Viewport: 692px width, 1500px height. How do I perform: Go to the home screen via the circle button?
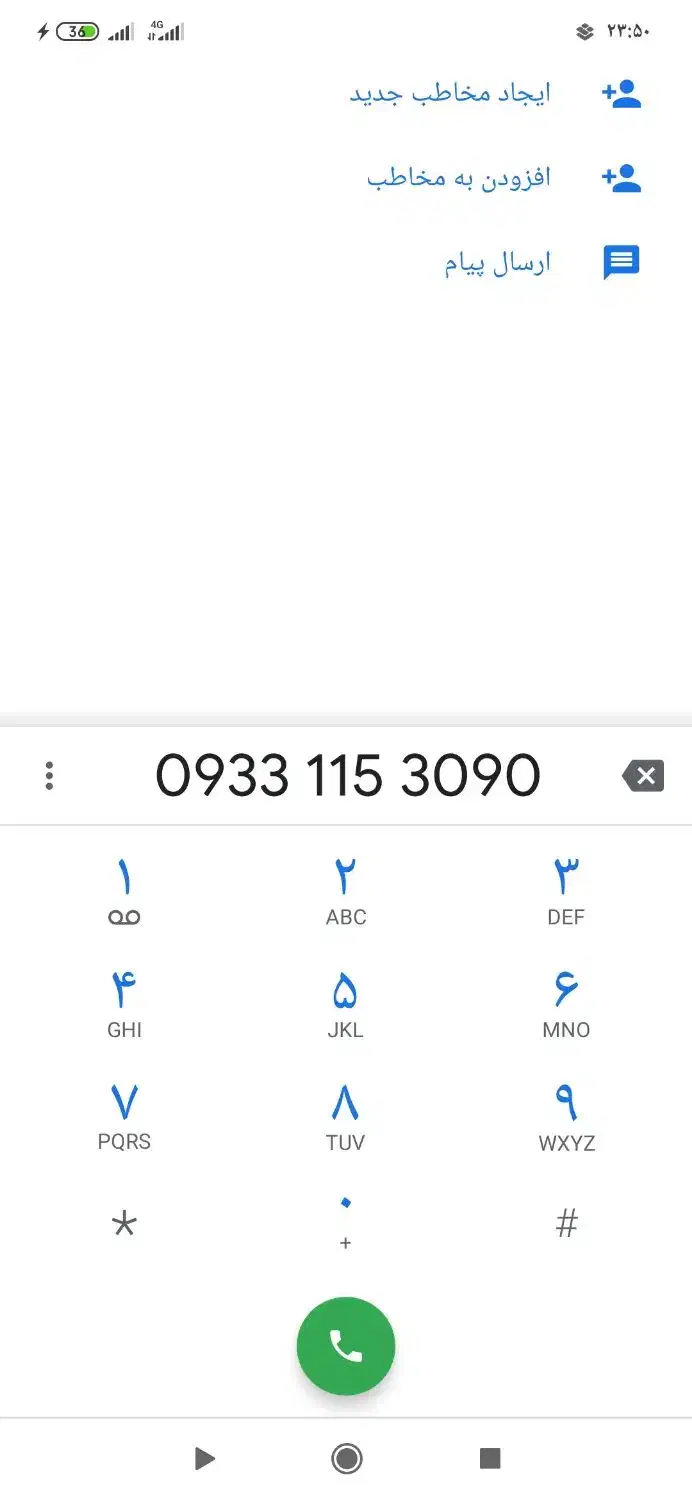(x=346, y=1459)
